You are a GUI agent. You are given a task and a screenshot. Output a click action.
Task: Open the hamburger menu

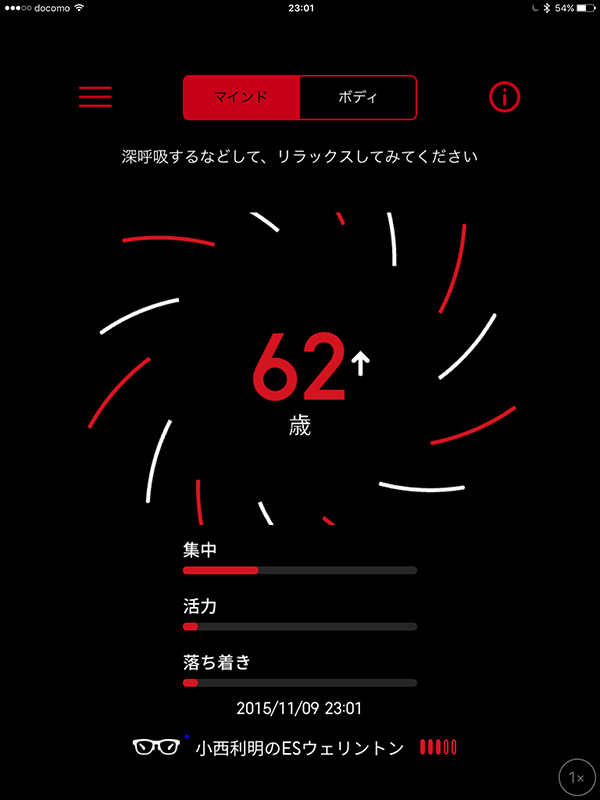(95, 97)
